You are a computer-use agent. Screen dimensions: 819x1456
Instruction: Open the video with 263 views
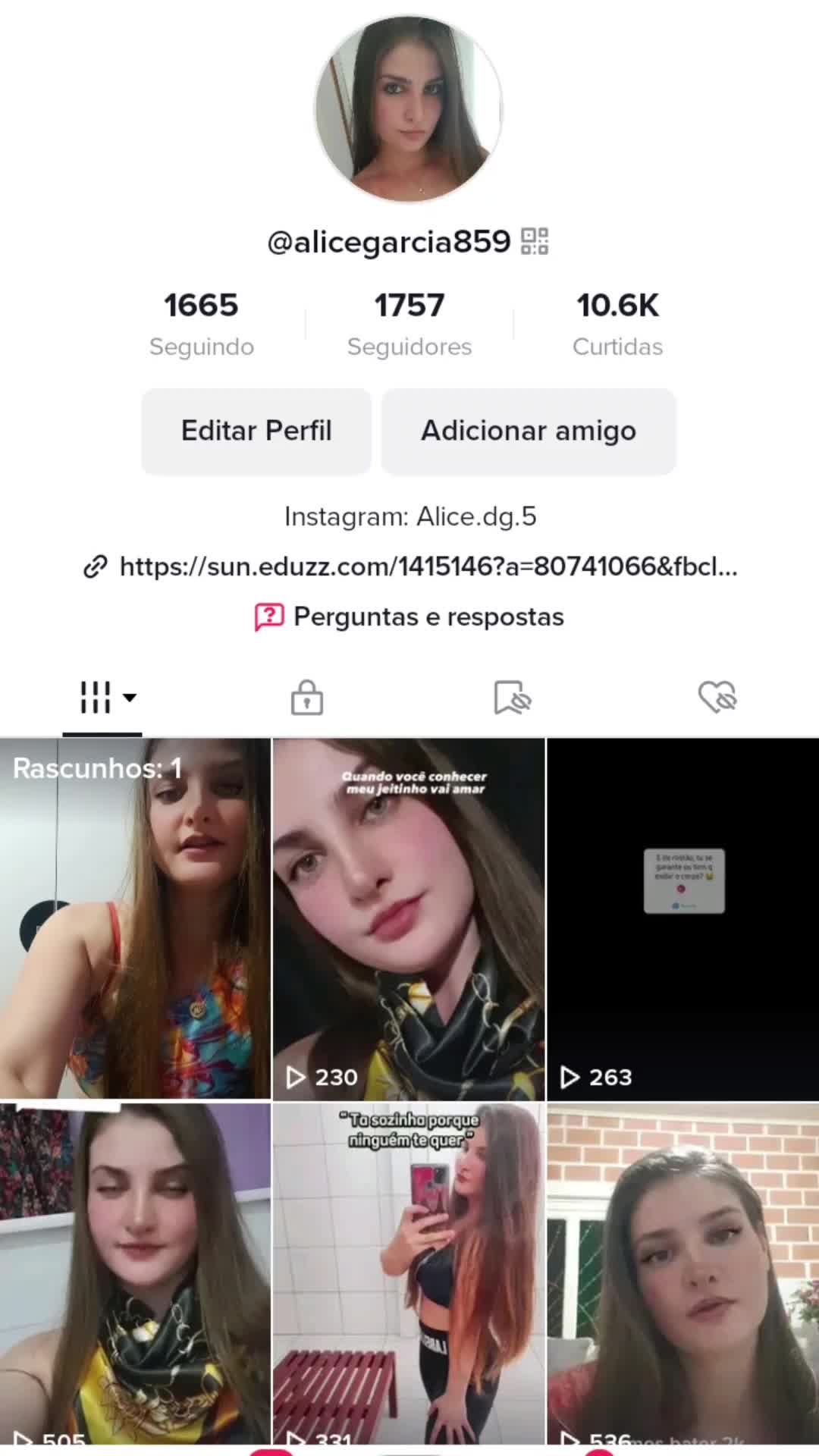coord(683,918)
